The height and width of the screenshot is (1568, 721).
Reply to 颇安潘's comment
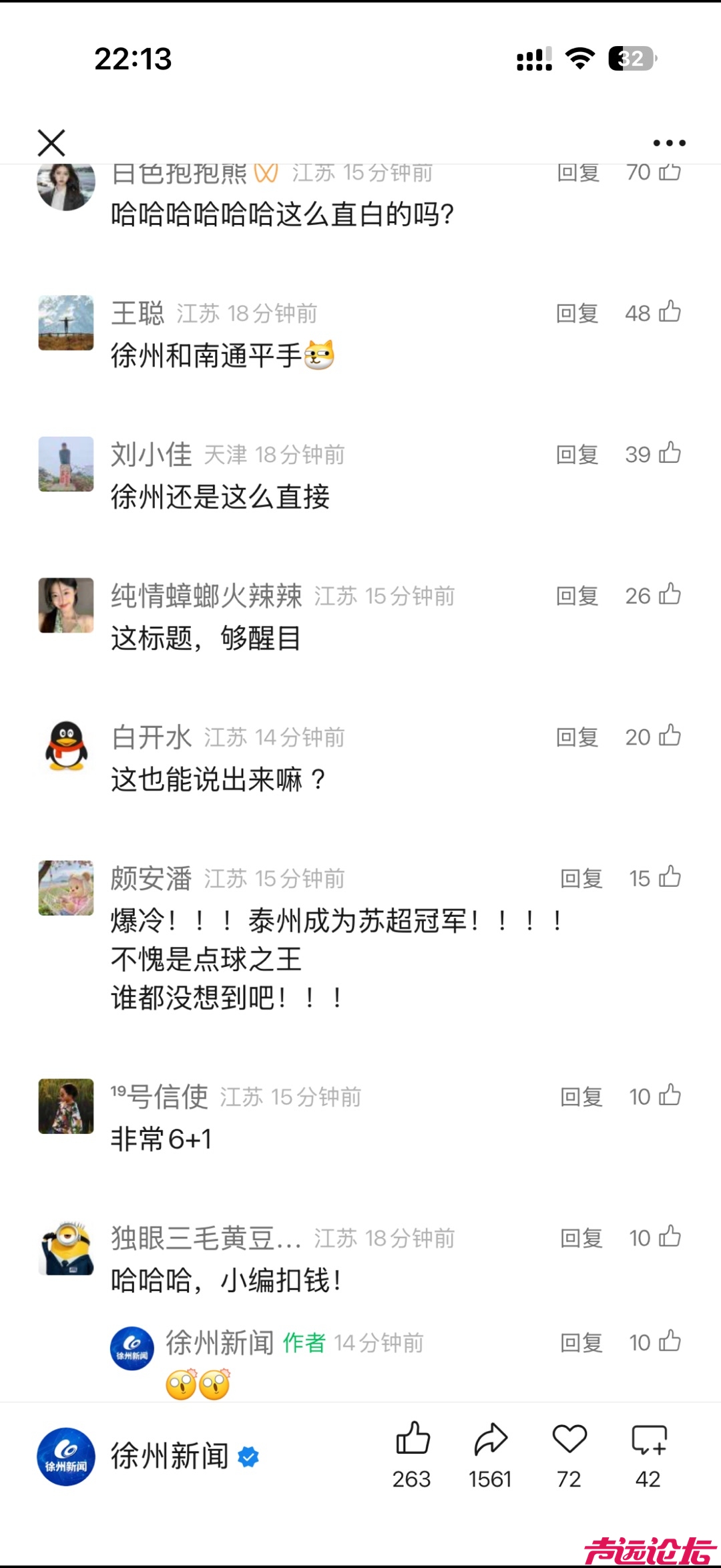pyautogui.click(x=581, y=879)
